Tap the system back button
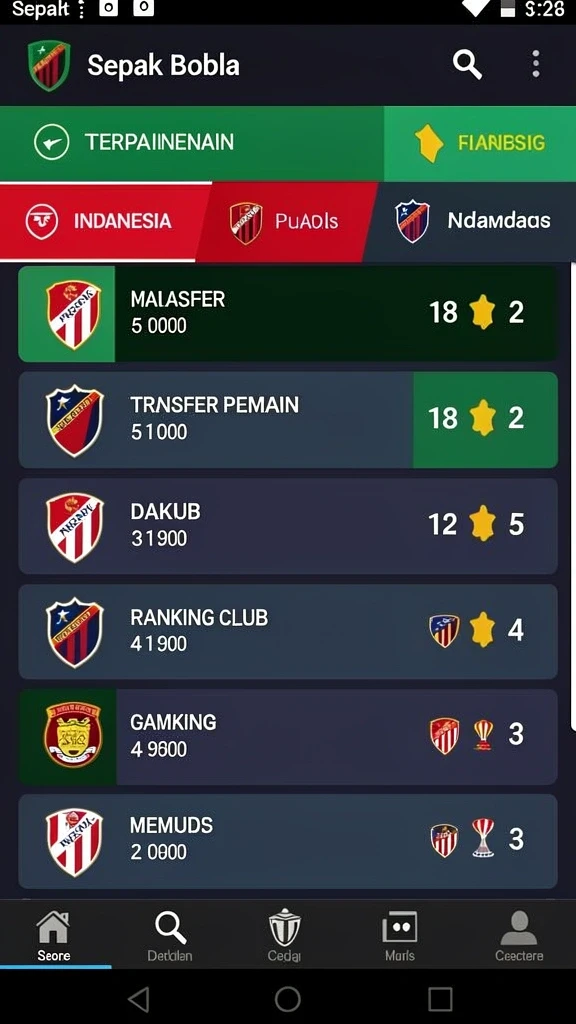 point(138,999)
